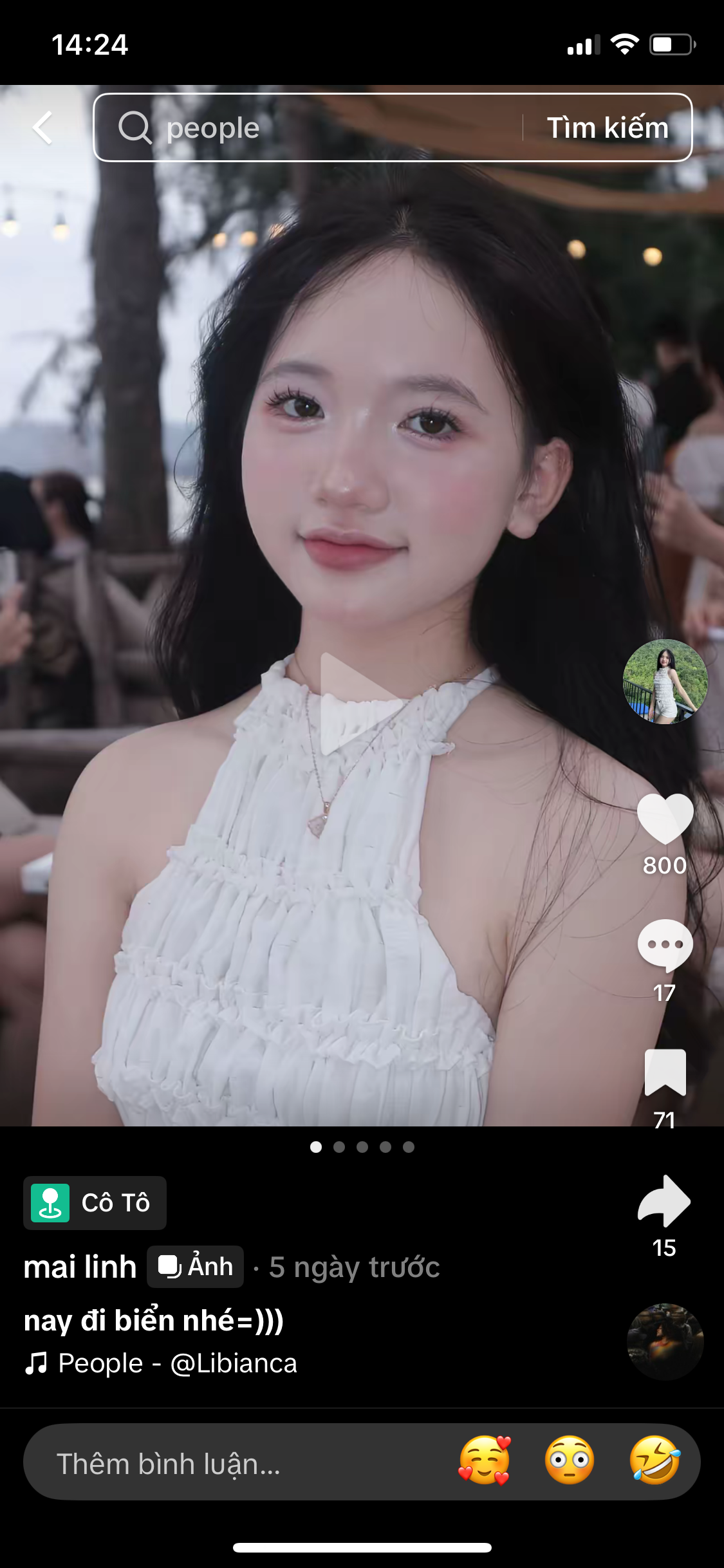
Task: Insert the smiling hearts emoji
Action: [484, 1461]
